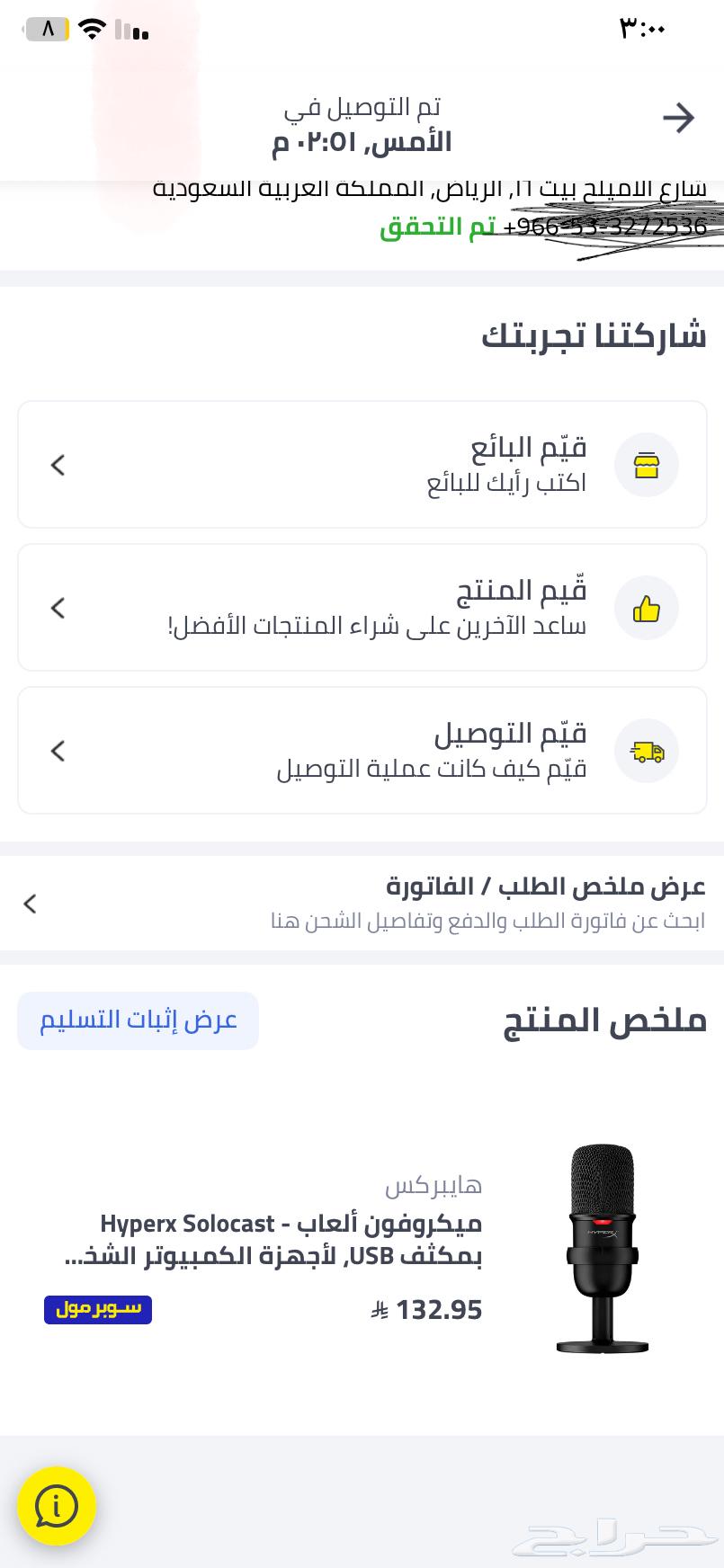Screen dimensions: 724x1568
Task: Tap the HyperX microphone product image
Action: point(601,1248)
